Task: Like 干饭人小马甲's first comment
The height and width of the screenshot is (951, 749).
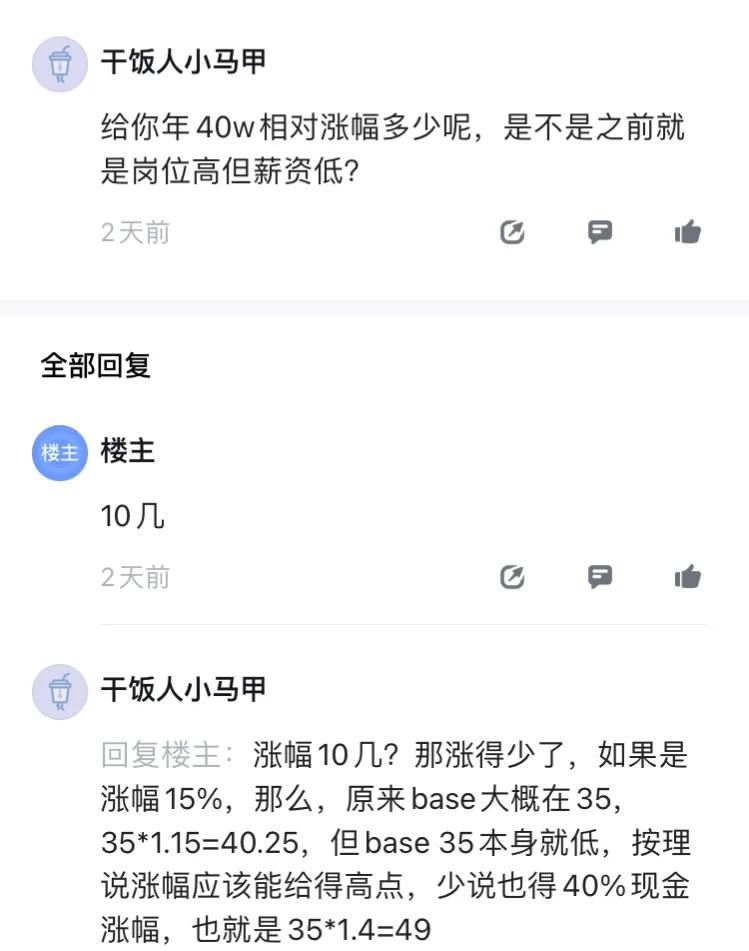Action: pos(687,232)
